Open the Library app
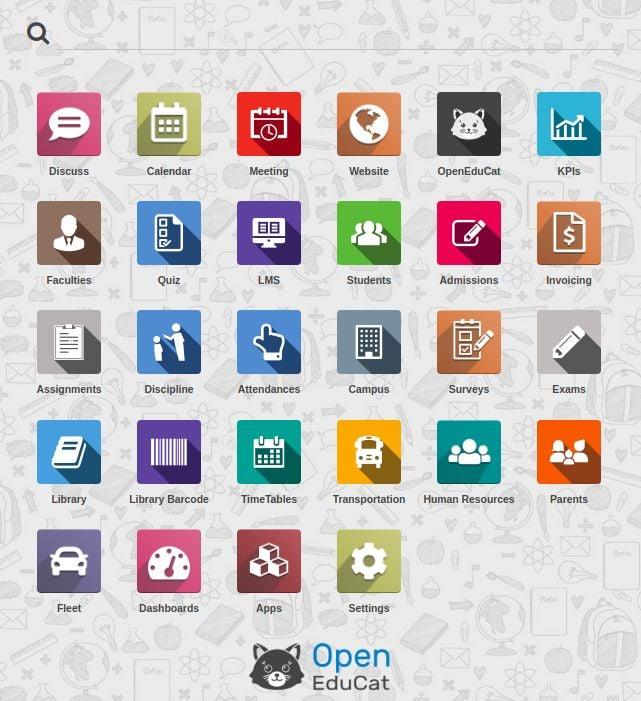This screenshot has height=701, width=641. tap(69, 453)
